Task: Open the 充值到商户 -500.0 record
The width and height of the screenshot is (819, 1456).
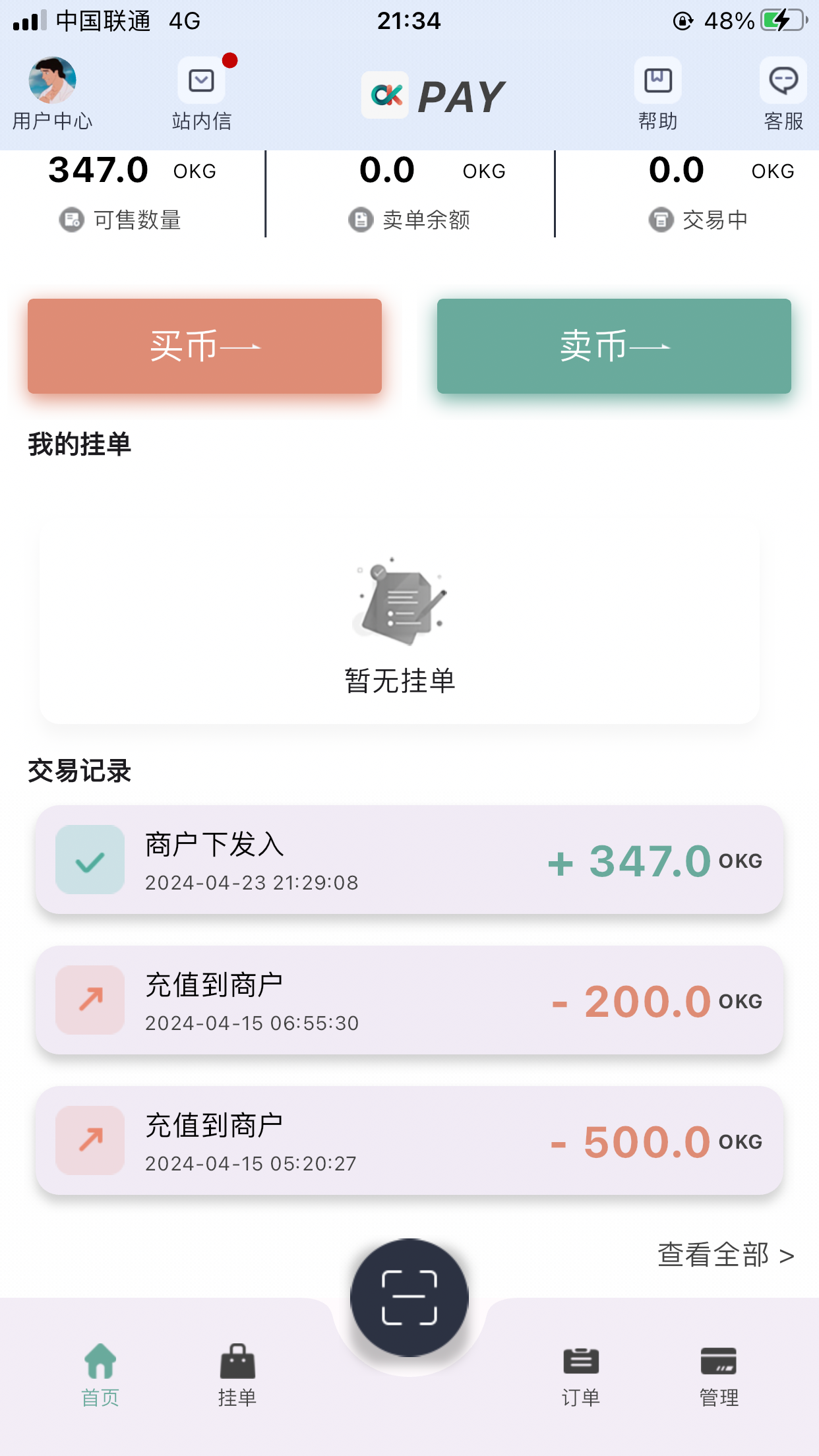Action: (409, 1141)
